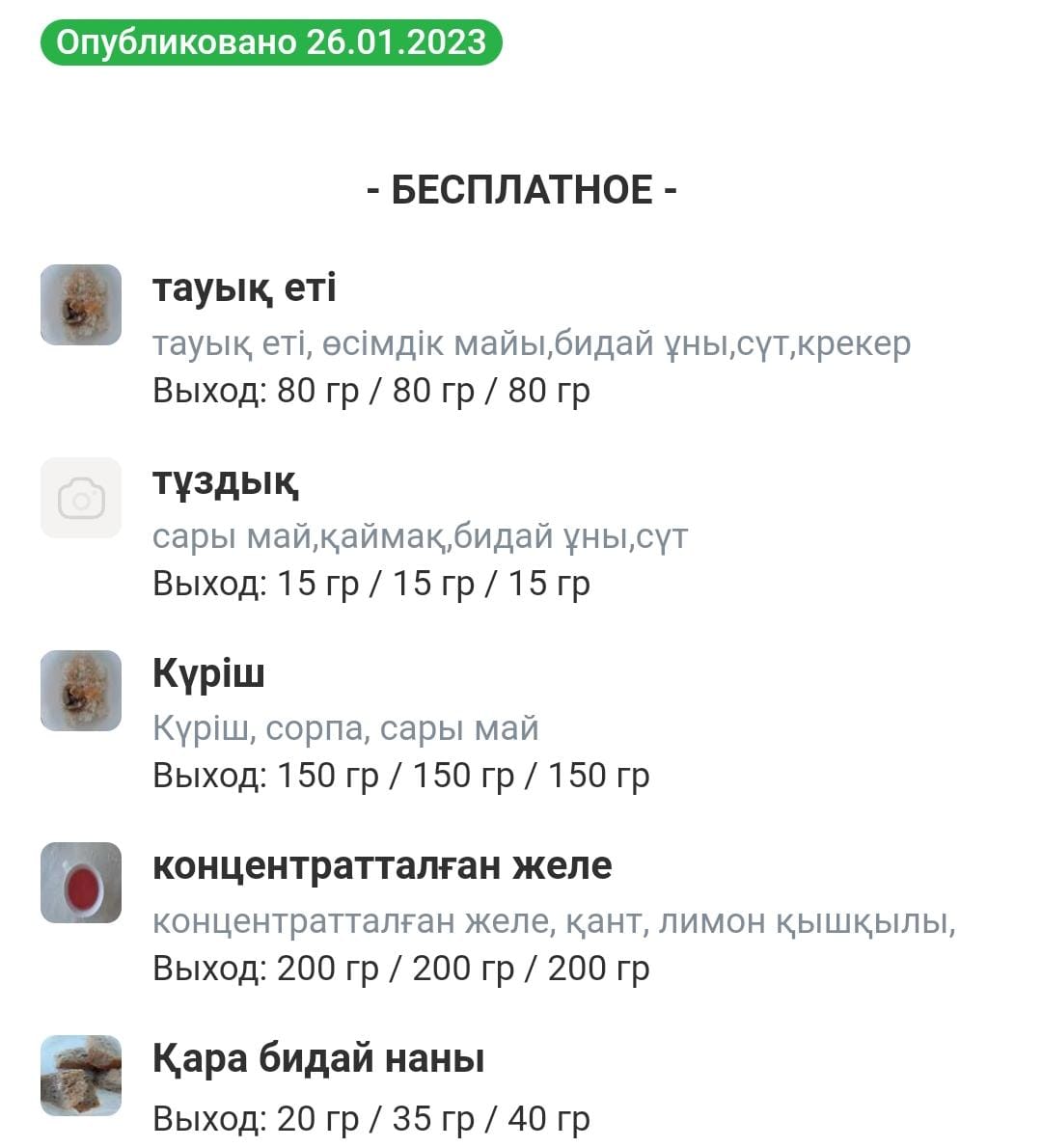Screen dimensions: 1042x1148
Task: Open the тауық еті dish photo
Action: [x=81, y=305]
